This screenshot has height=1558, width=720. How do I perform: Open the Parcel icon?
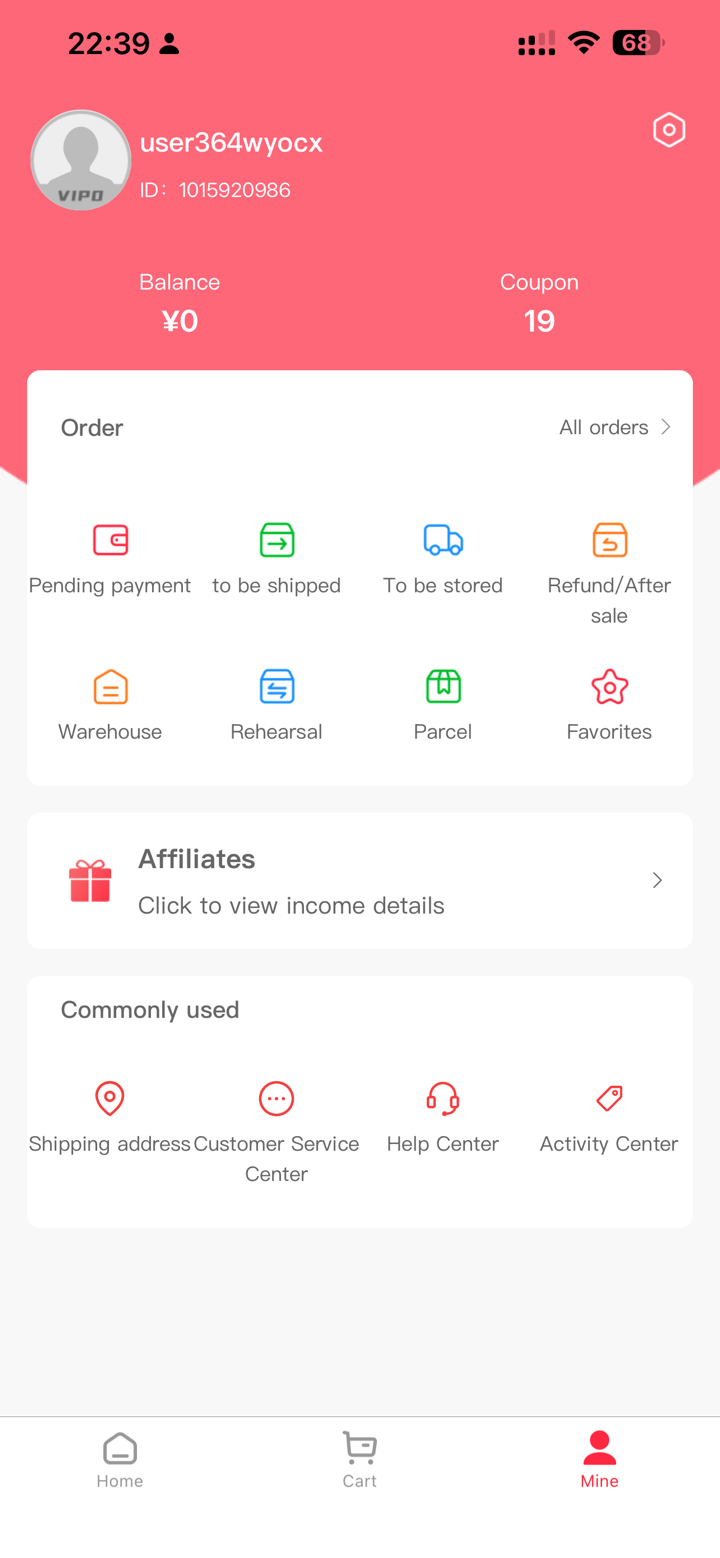pos(443,686)
